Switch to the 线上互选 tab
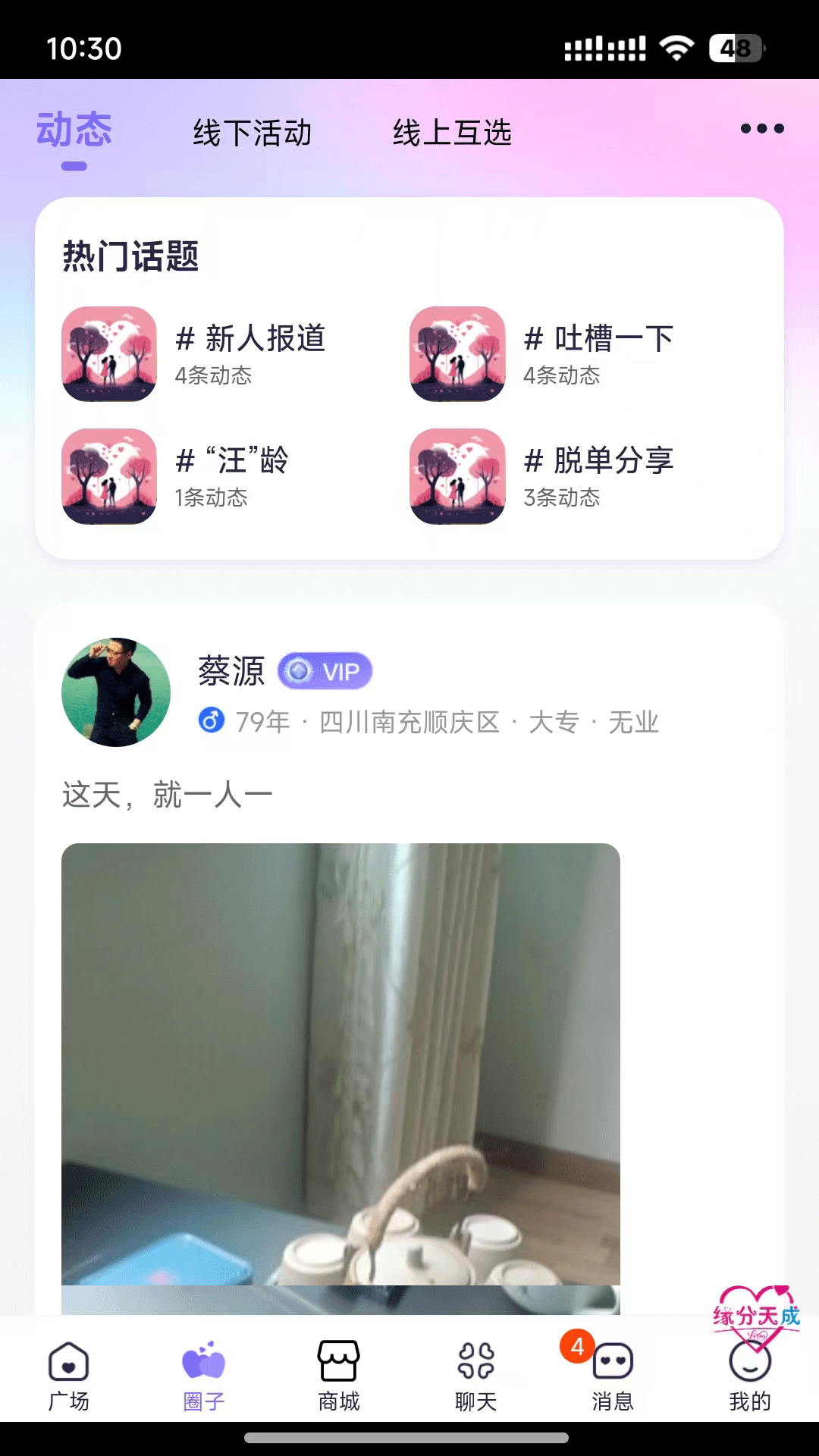Image resolution: width=819 pixels, height=1456 pixels. click(452, 132)
